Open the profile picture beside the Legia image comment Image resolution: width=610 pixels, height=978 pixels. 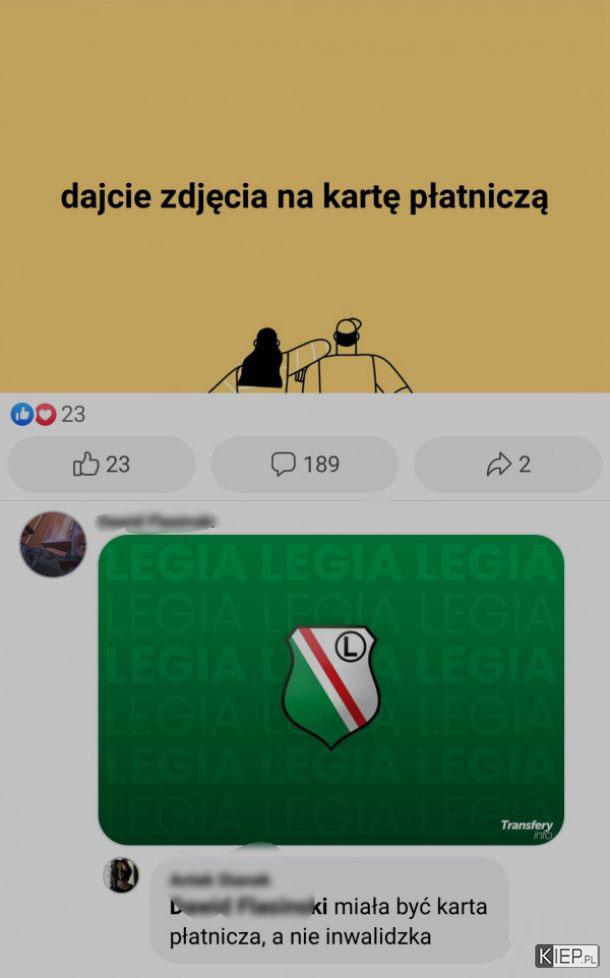pyautogui.click(x=52, y=544)
